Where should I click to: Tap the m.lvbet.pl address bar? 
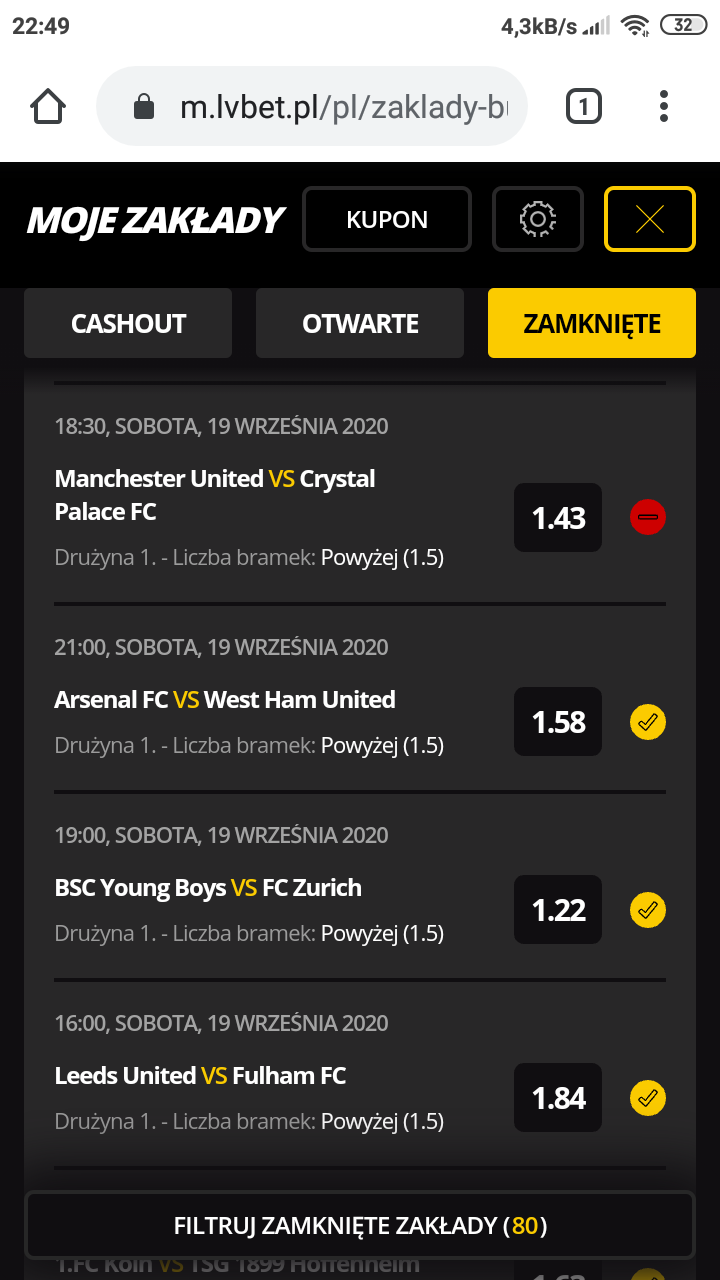(311, 106)
